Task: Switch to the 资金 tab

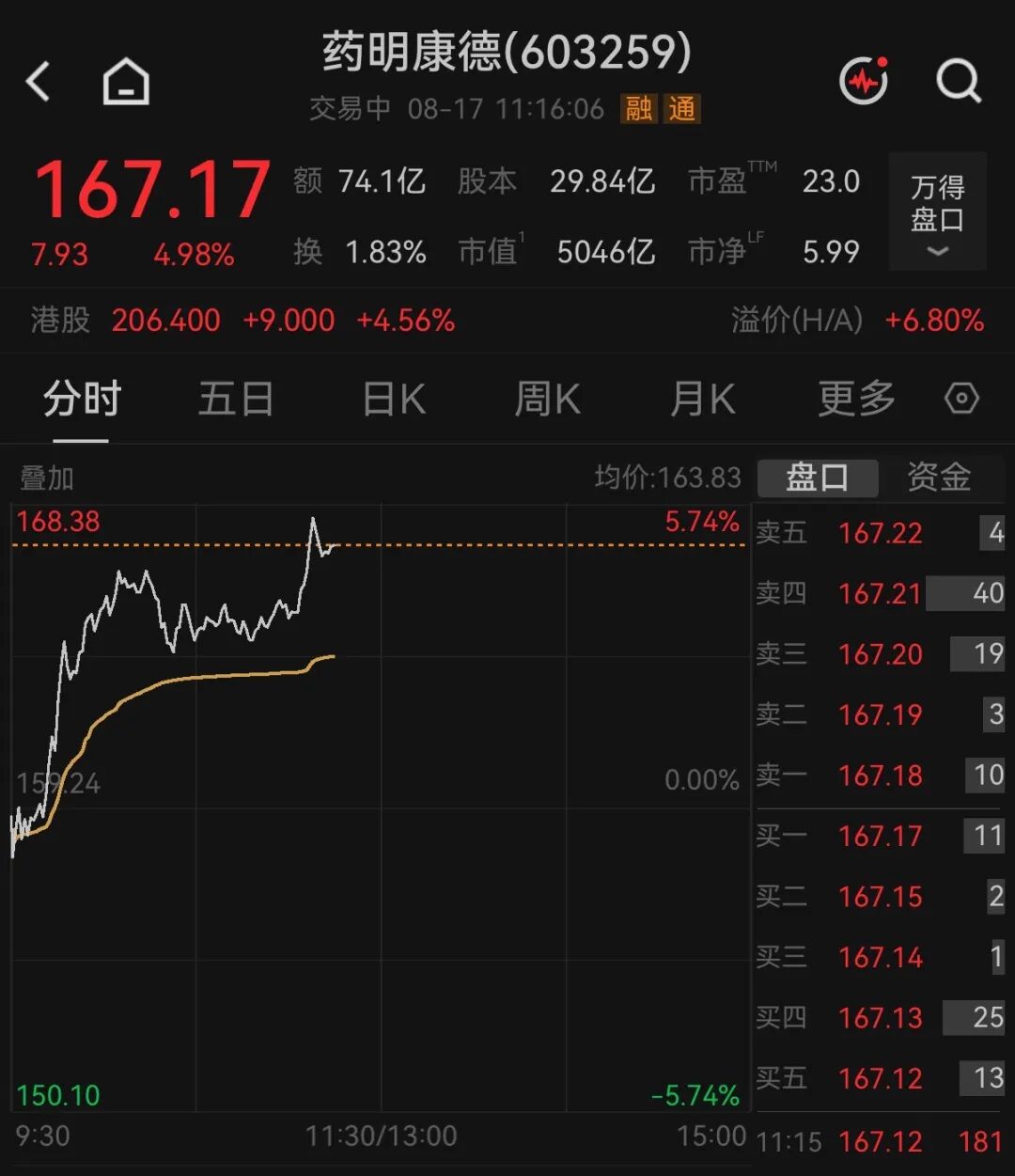Action: (939, 478)
